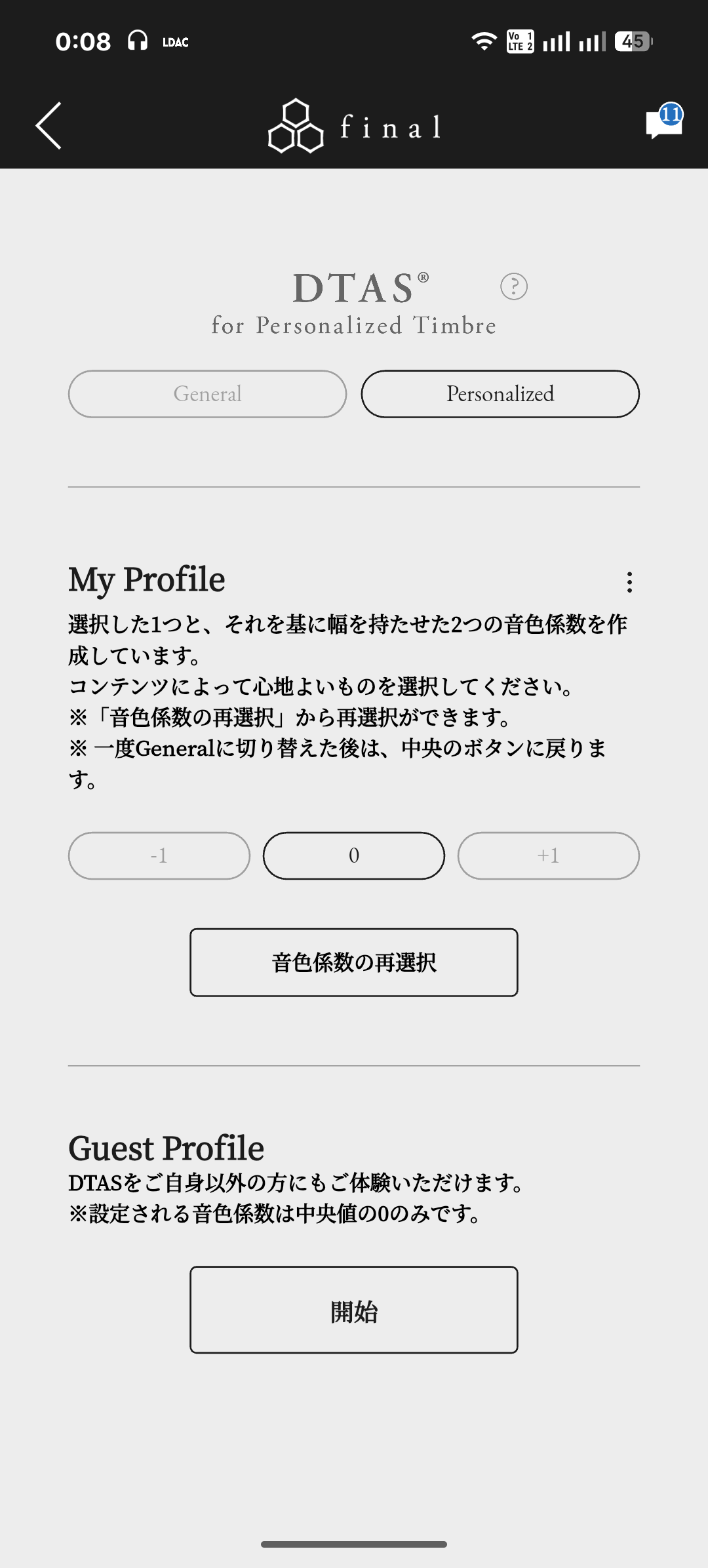The width and height of the screenshot is (708, 1568).
Task: Select the Personalized mode
Action: (500, 394)
